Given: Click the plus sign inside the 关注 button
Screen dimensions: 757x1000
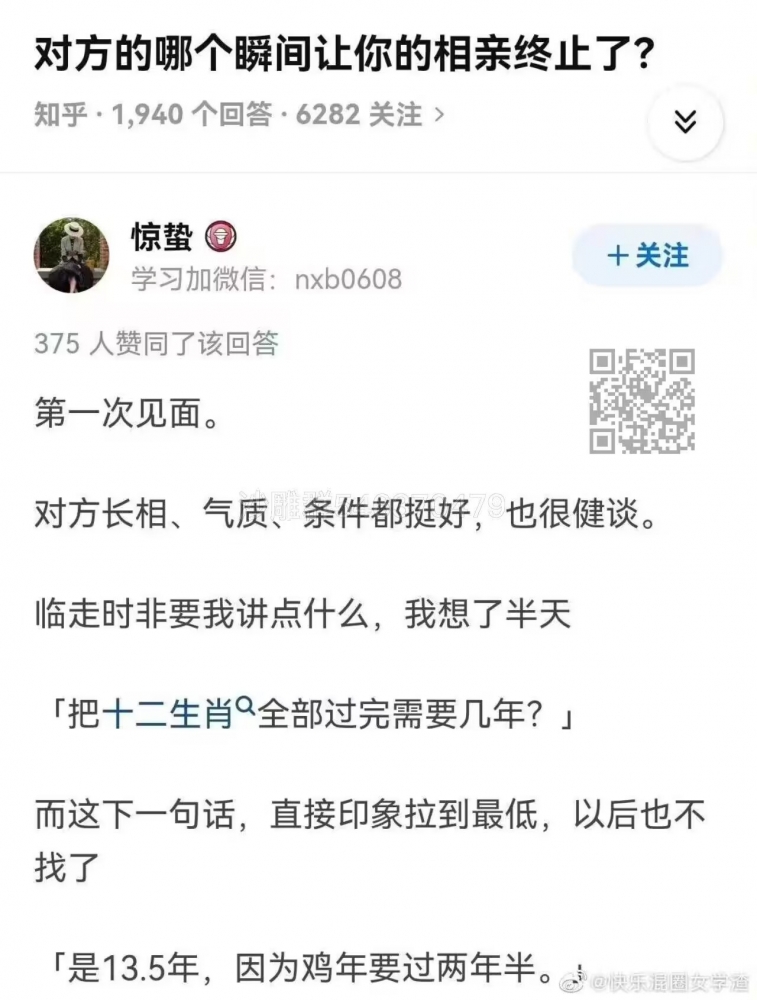Looking at the screenshot, I should pos(618,256).
